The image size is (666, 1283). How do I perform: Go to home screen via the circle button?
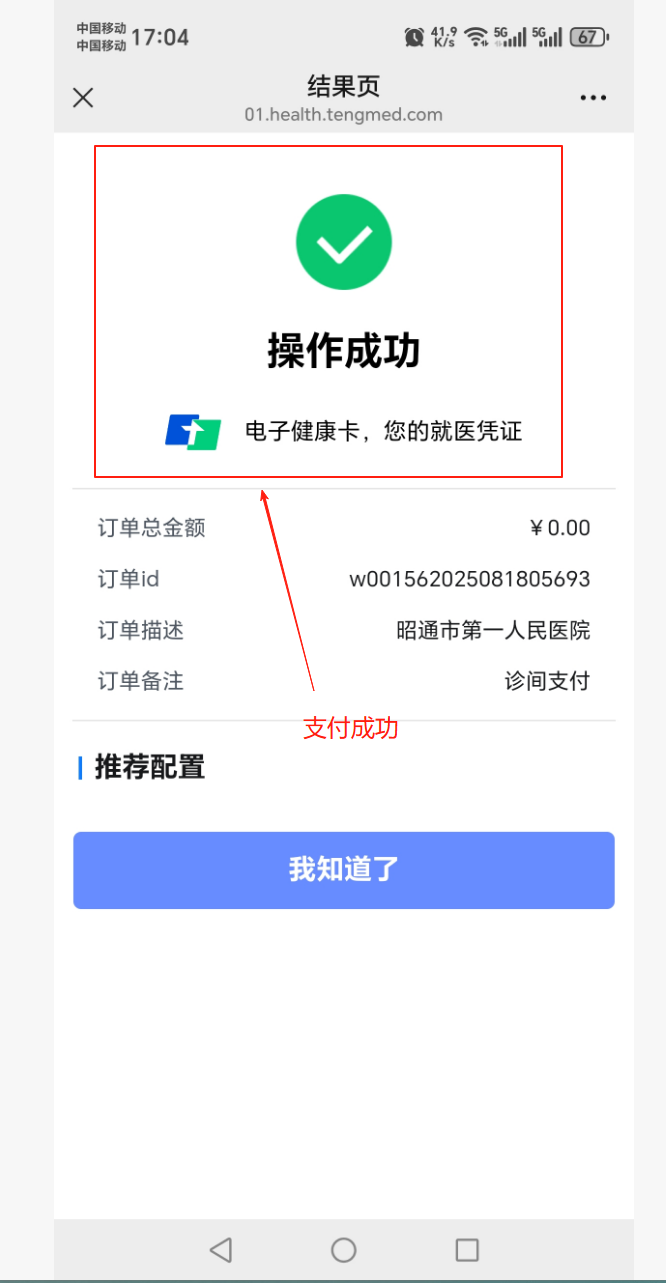[344, 1249]
